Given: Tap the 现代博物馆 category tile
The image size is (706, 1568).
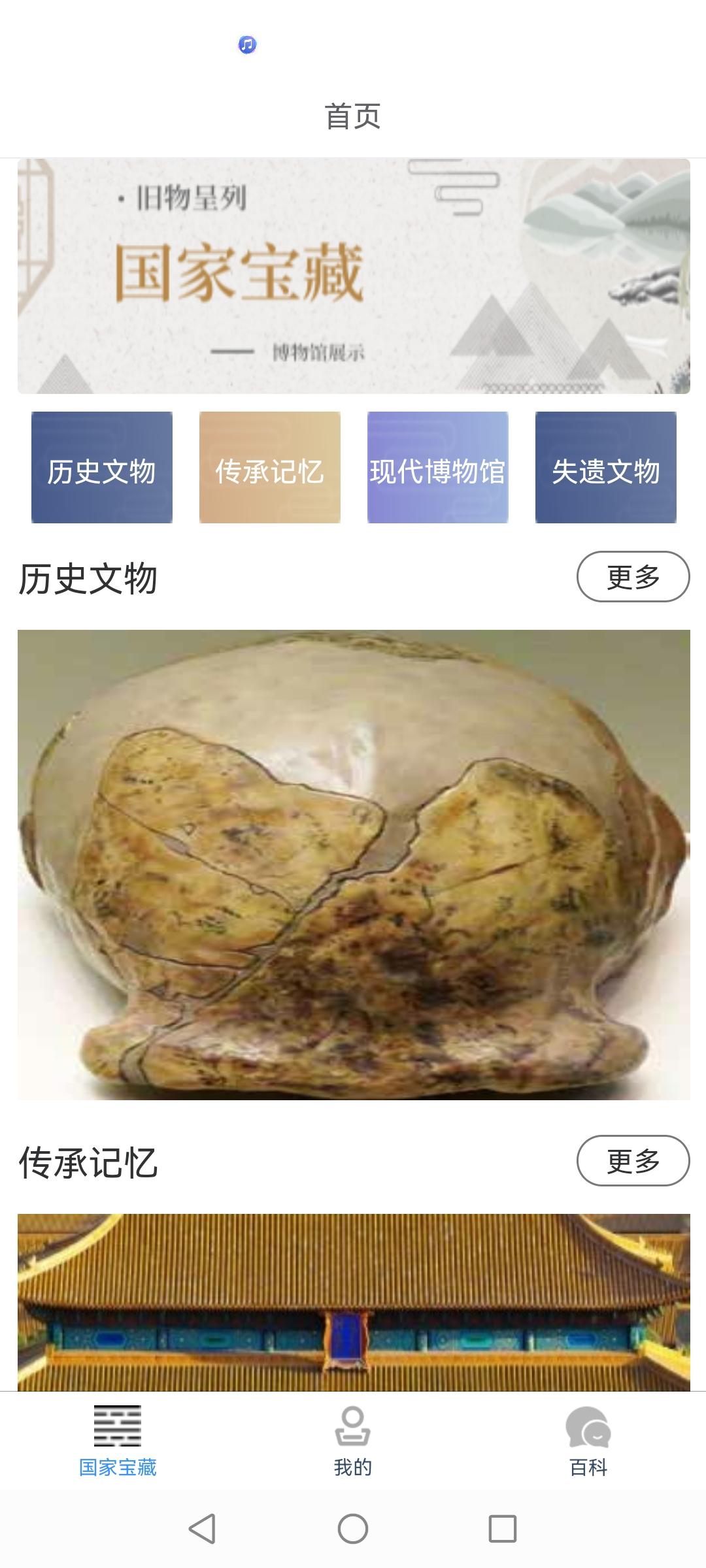Looking at the screenshot, I should click(437, 468).
